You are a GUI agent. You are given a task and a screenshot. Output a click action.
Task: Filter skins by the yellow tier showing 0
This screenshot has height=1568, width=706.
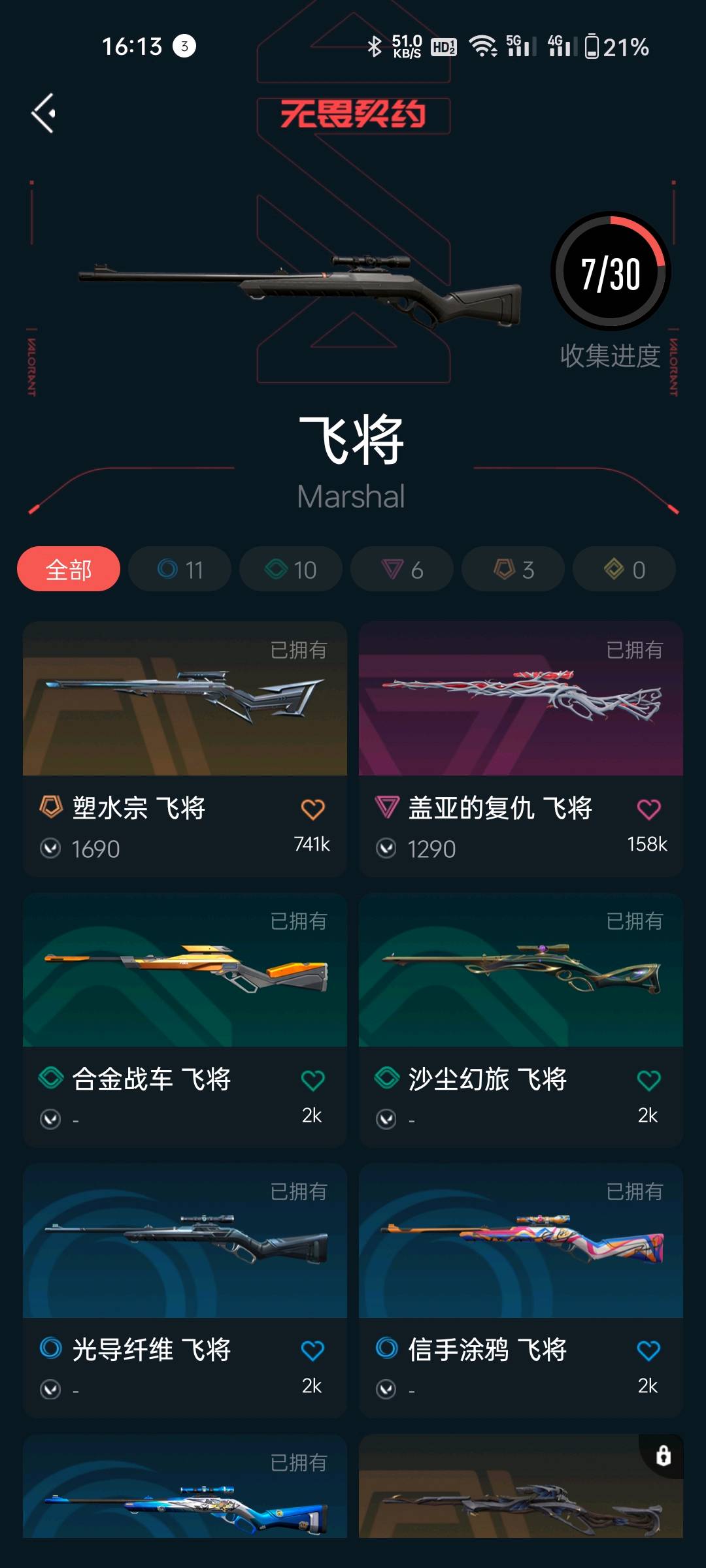pyautogui.click(x=624, y=570)
